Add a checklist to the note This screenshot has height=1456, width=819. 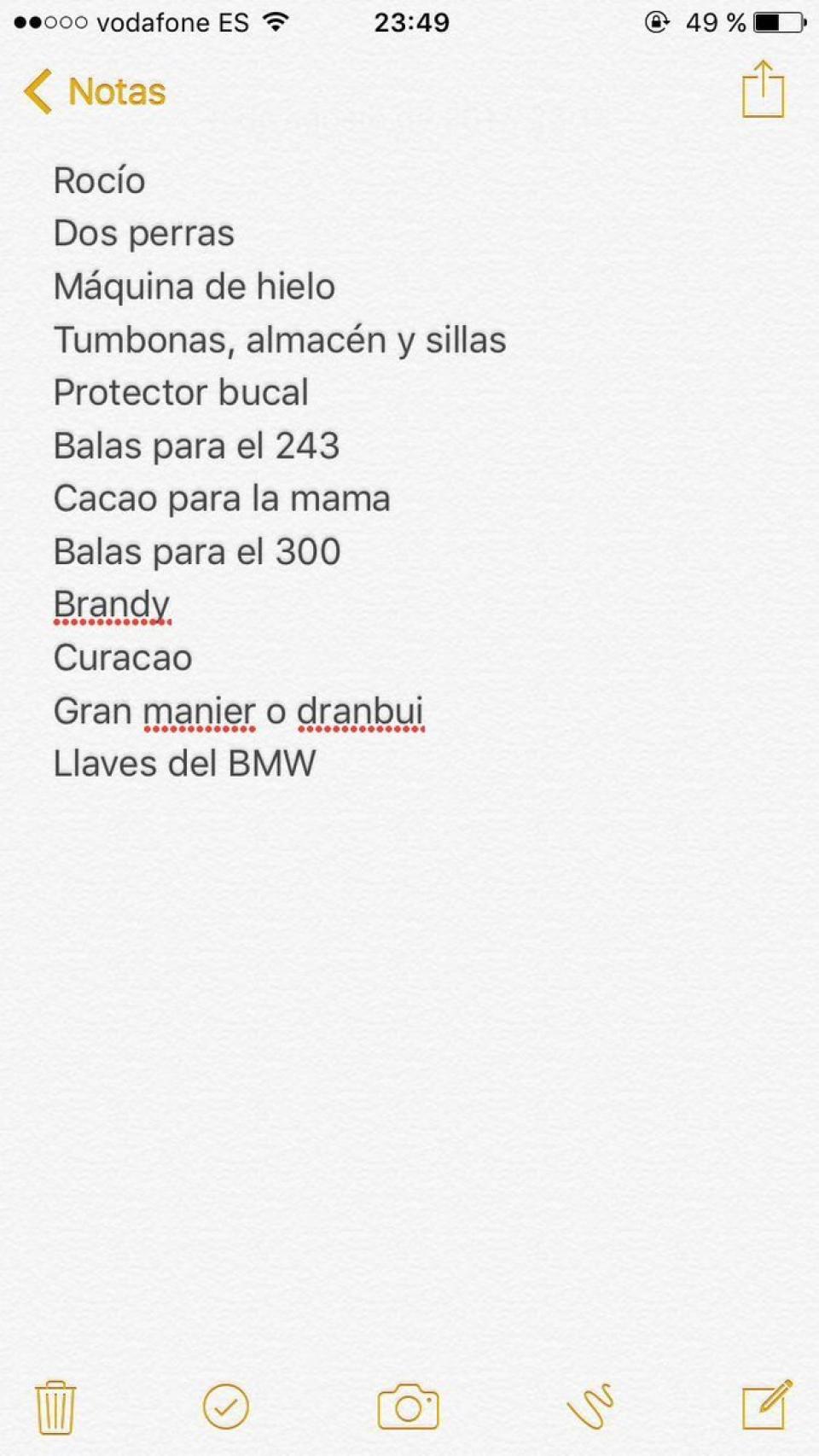click(x=226, y=1406)
